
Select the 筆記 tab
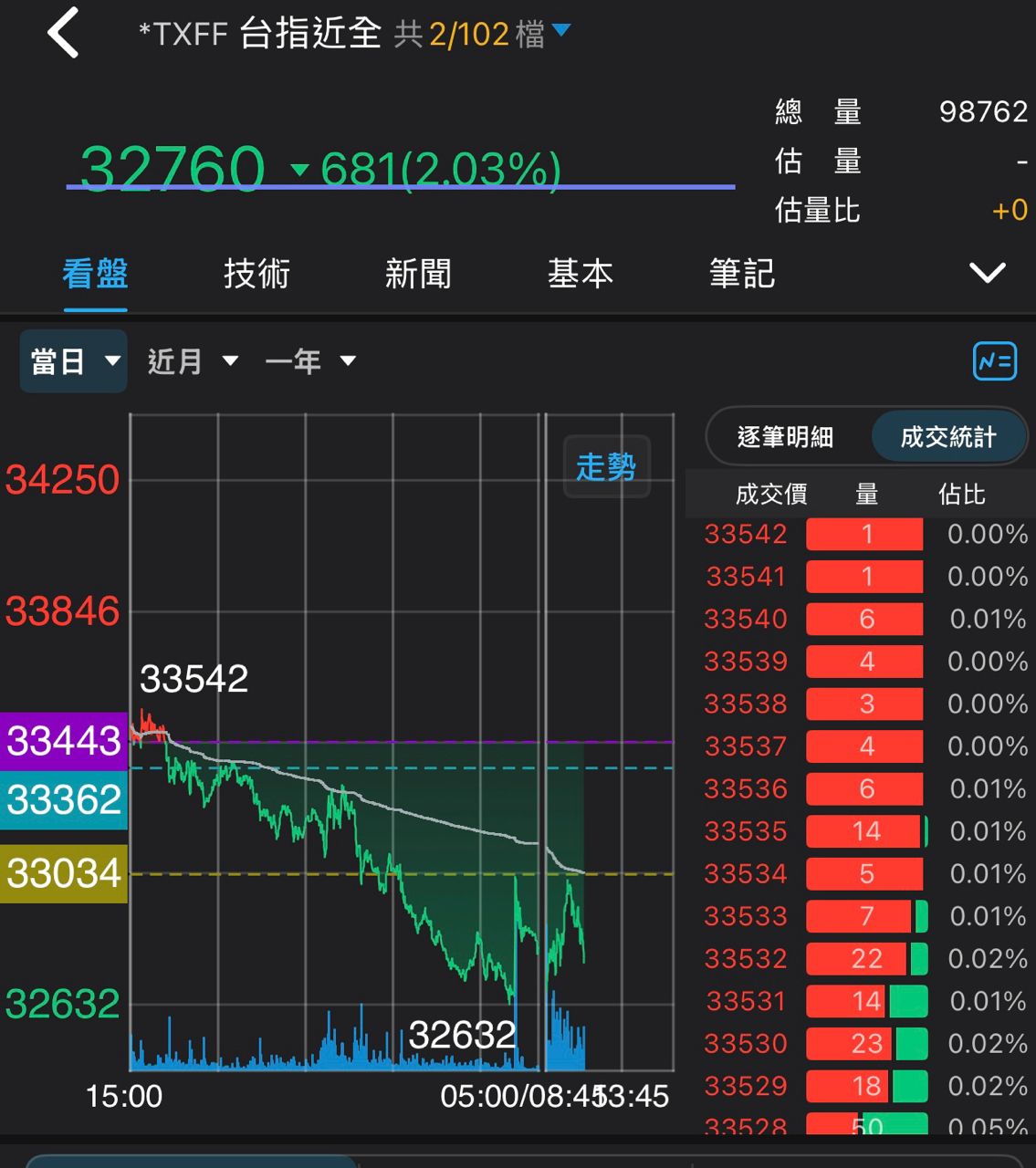tap(741, 274)
